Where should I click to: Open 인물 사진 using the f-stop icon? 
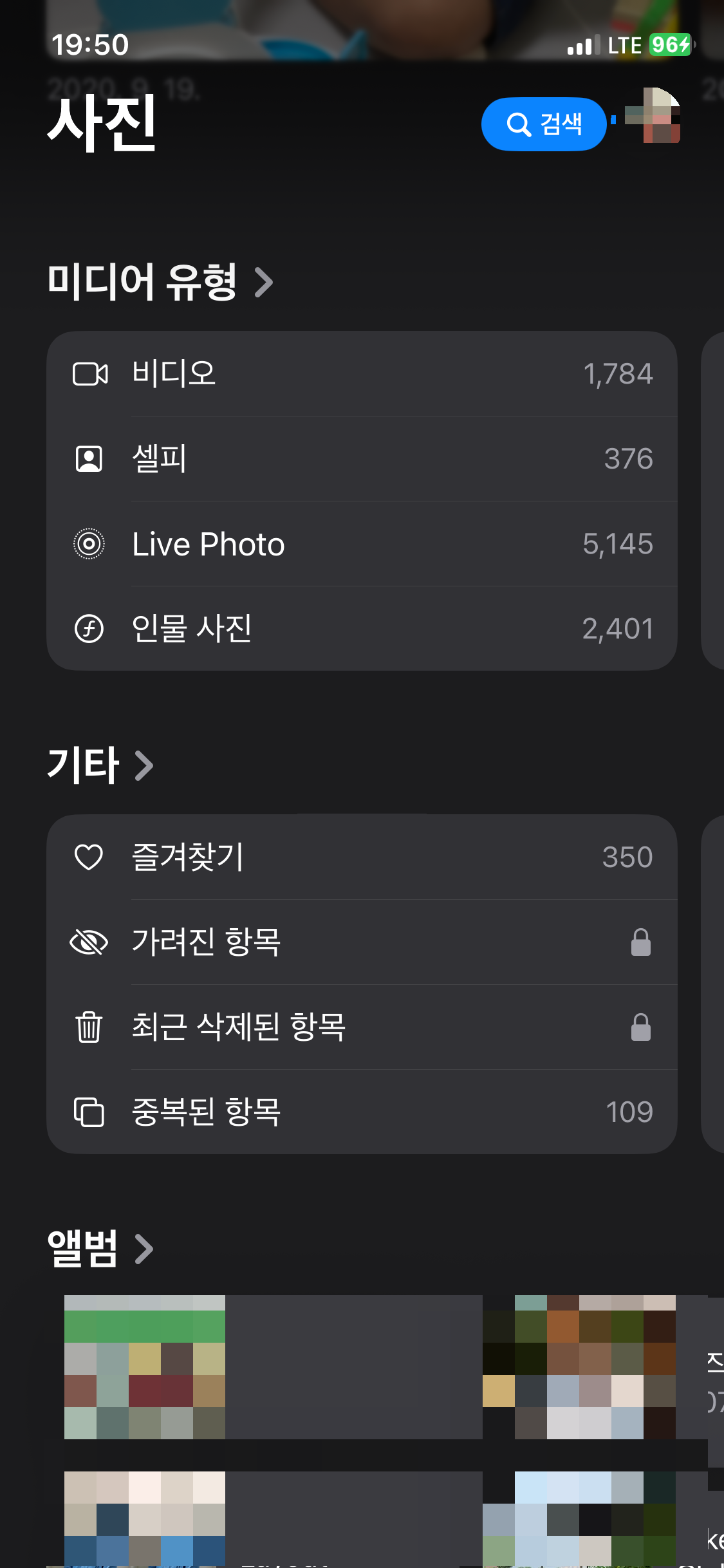(89, 629)
